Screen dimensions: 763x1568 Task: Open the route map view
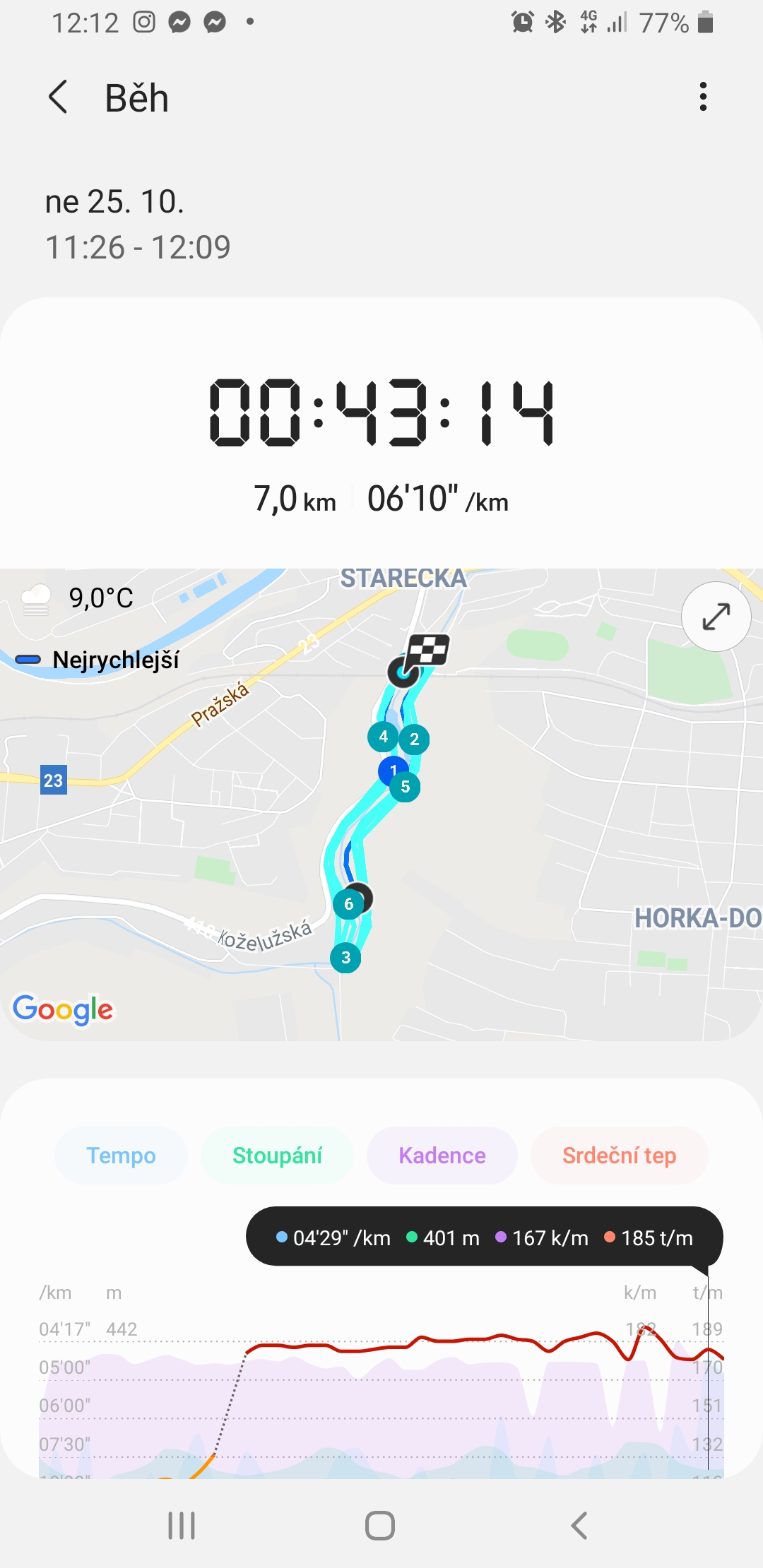[x=381, y=804]
